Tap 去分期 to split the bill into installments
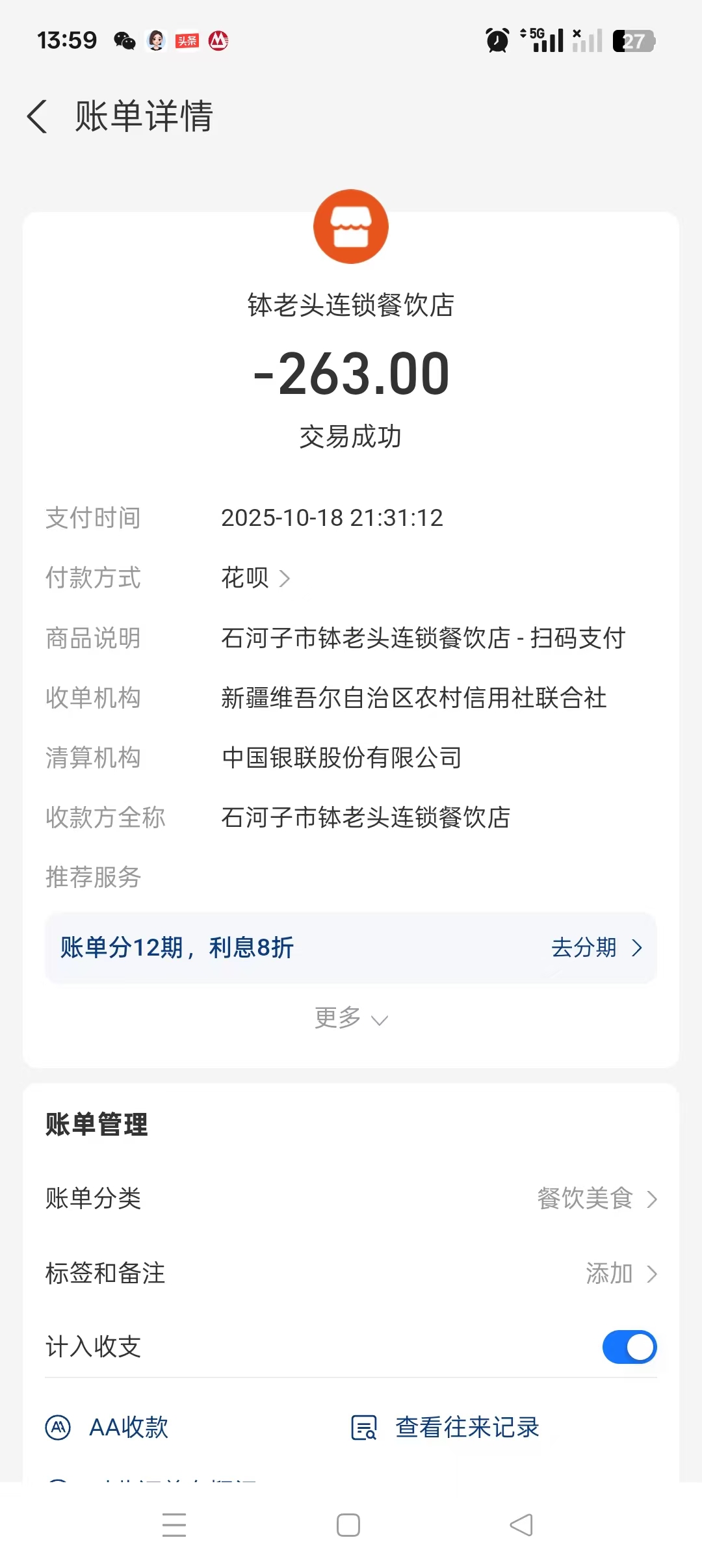This screenshot has height=1568, width=702. pos(596,948)
